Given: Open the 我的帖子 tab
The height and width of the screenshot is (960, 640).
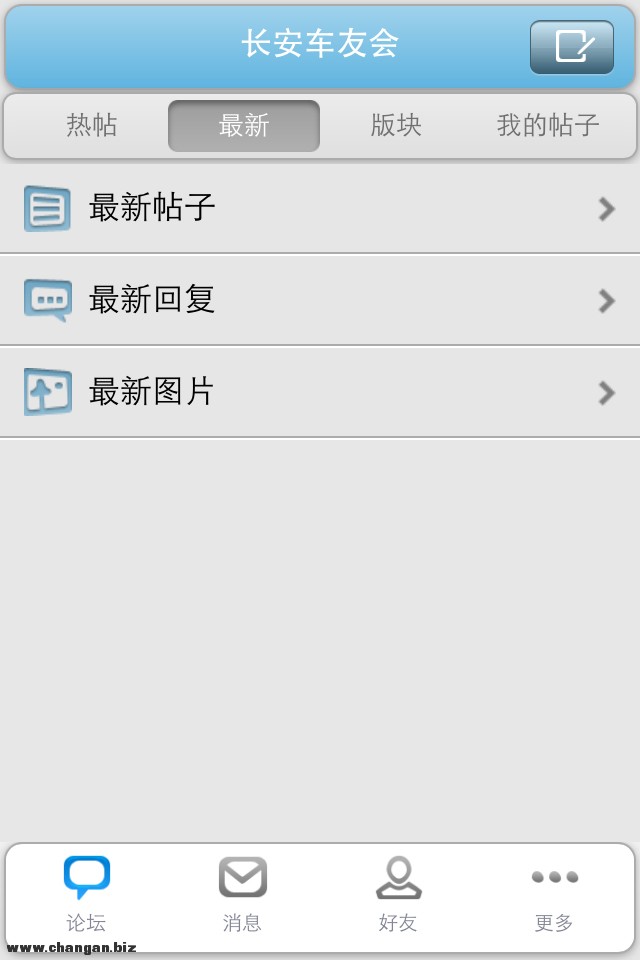Looking at the screenshot, I should click(548, 126).
